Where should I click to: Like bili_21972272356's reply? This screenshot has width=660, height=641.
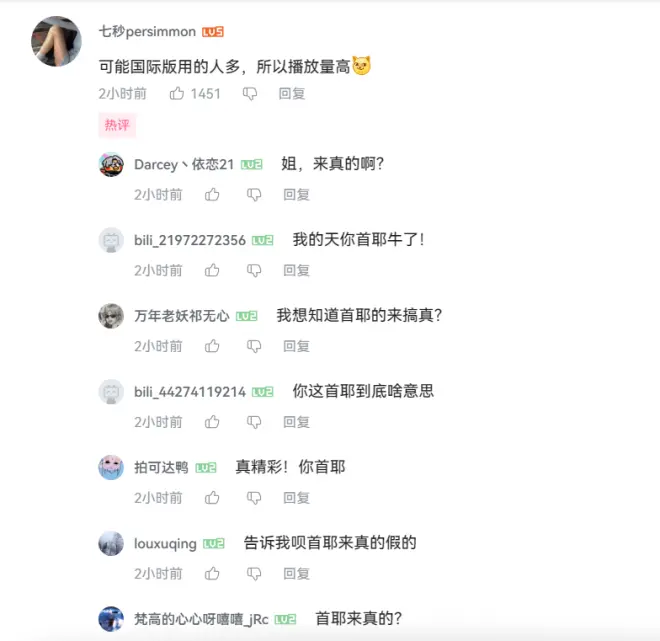(x=212, y=270)
